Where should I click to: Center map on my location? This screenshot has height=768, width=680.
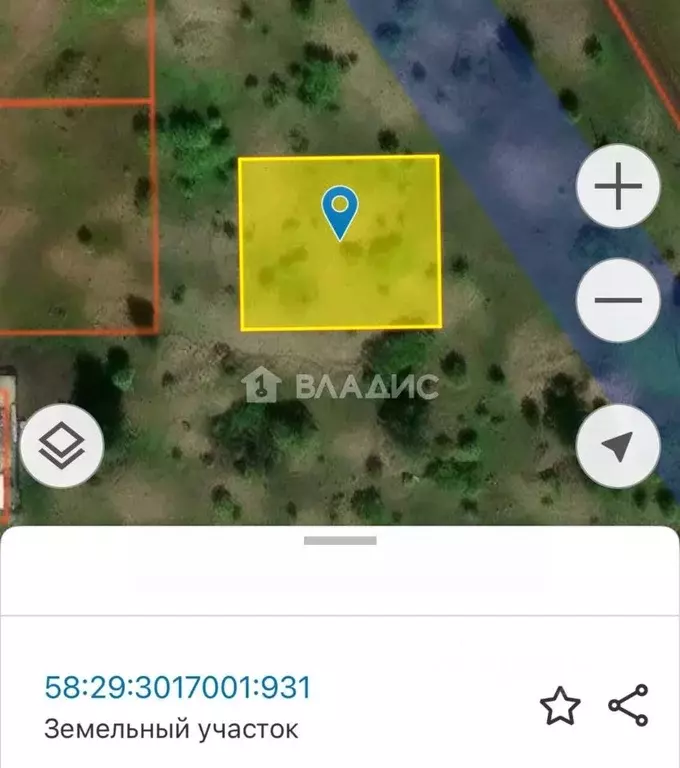pos(618,447)
